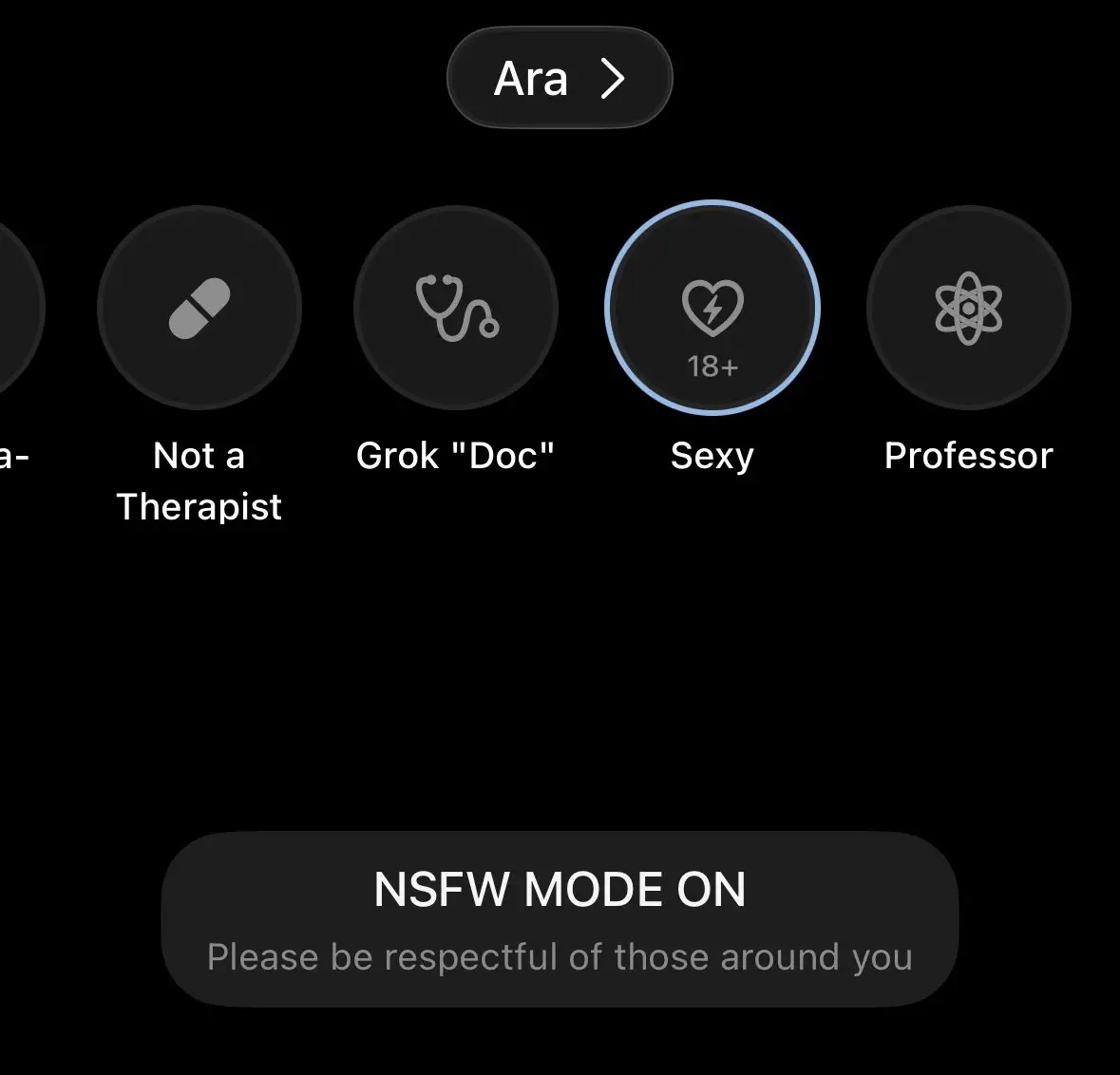
Task: Switch to the Professor personality
Action: (968, 308)
